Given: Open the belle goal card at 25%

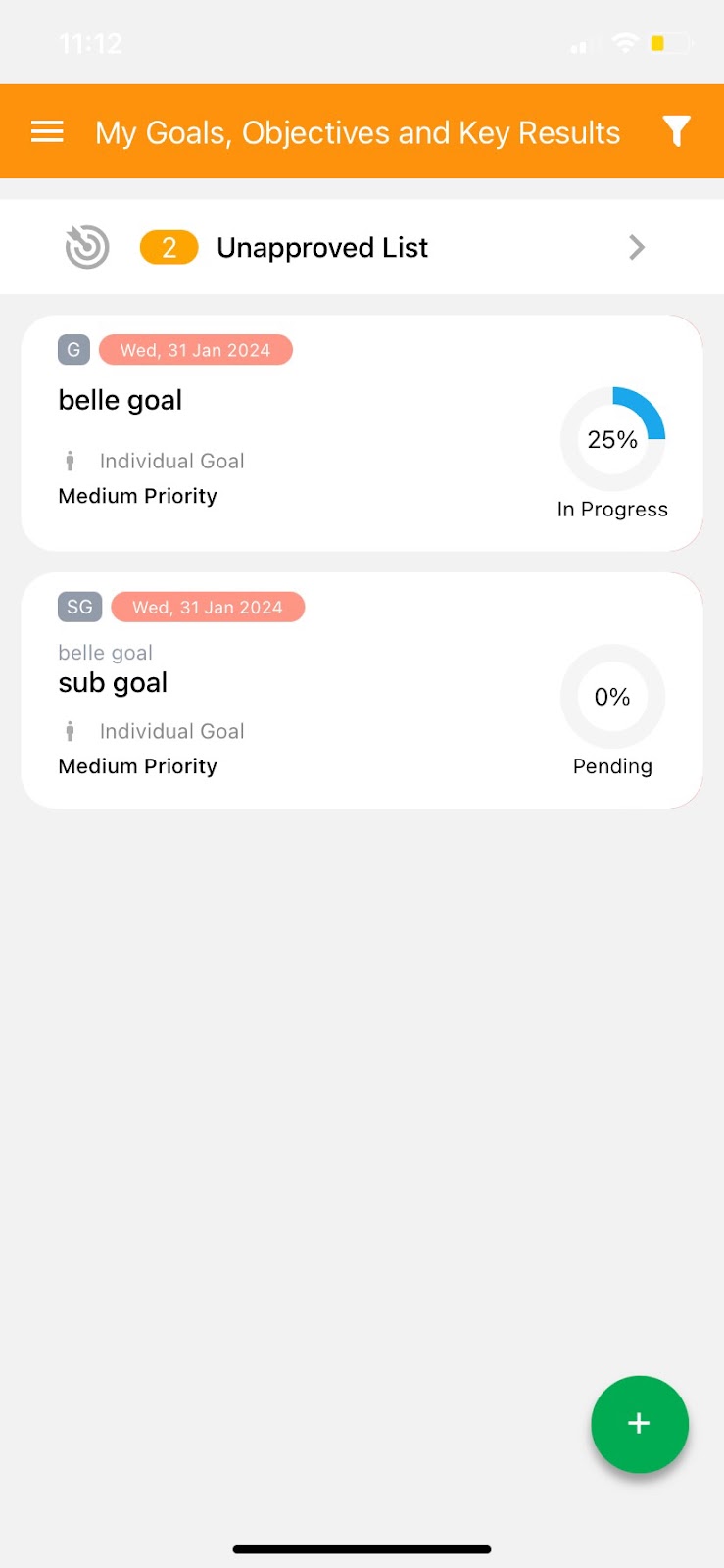Looking at the screenshot, I should click(x=362, y=433).
